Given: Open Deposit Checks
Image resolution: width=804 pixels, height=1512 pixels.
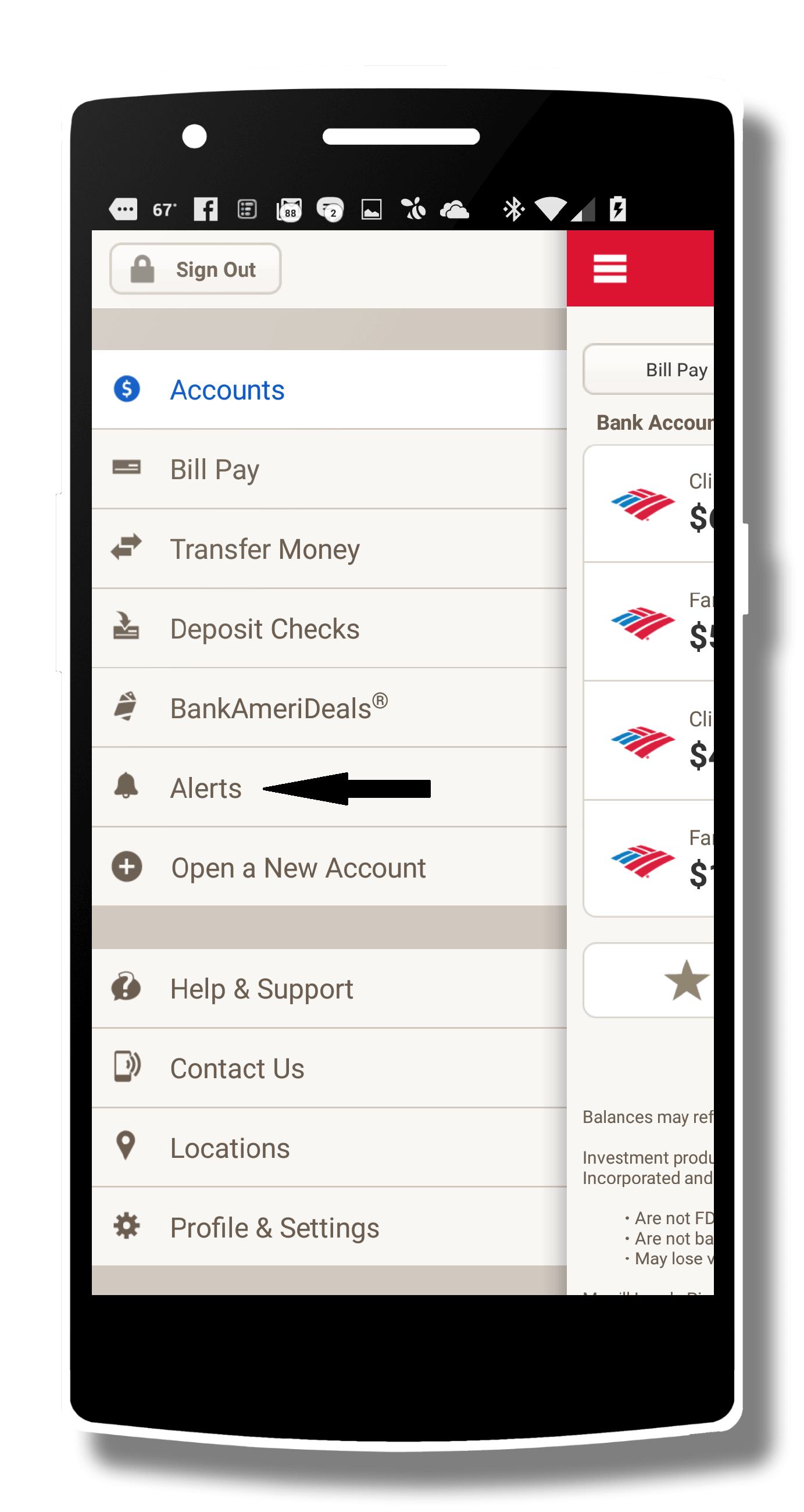Looking at the screenshot, I should pyautogui.click(x=328, y=629).
